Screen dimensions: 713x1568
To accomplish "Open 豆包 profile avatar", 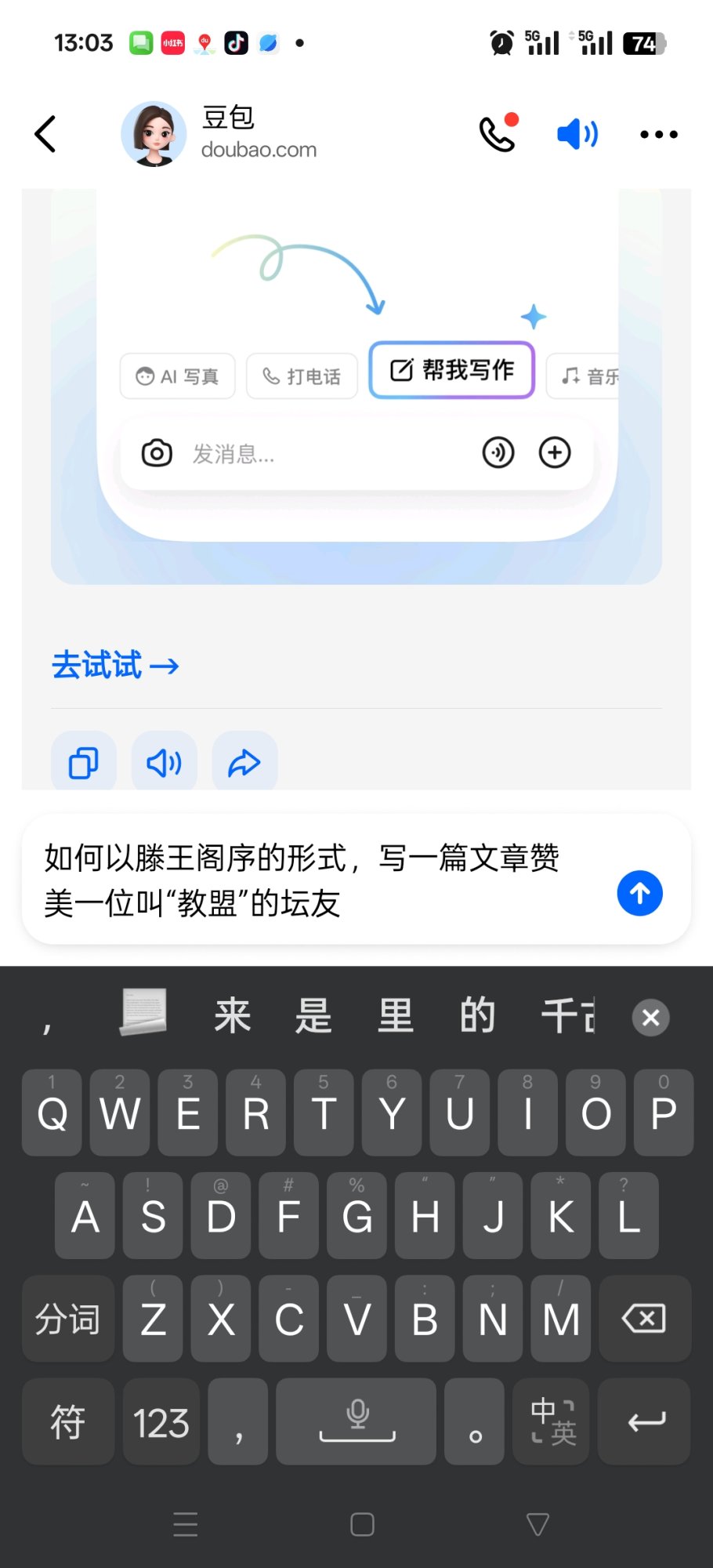I will point(154,134).
